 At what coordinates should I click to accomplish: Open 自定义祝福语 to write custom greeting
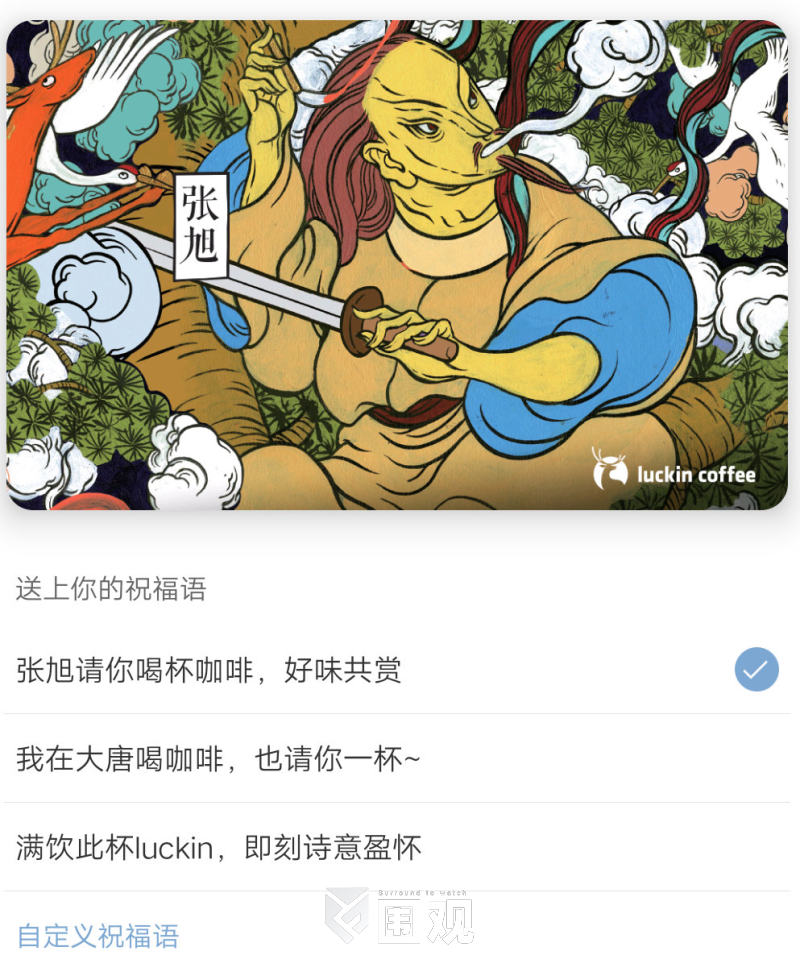point(98,936)
